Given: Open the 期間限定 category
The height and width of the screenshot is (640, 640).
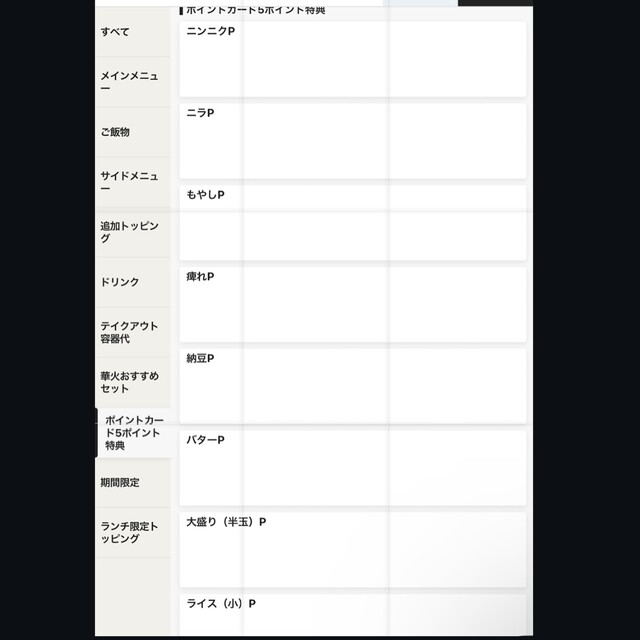Looking at the screenshot, I should click(x=132, y=482).
